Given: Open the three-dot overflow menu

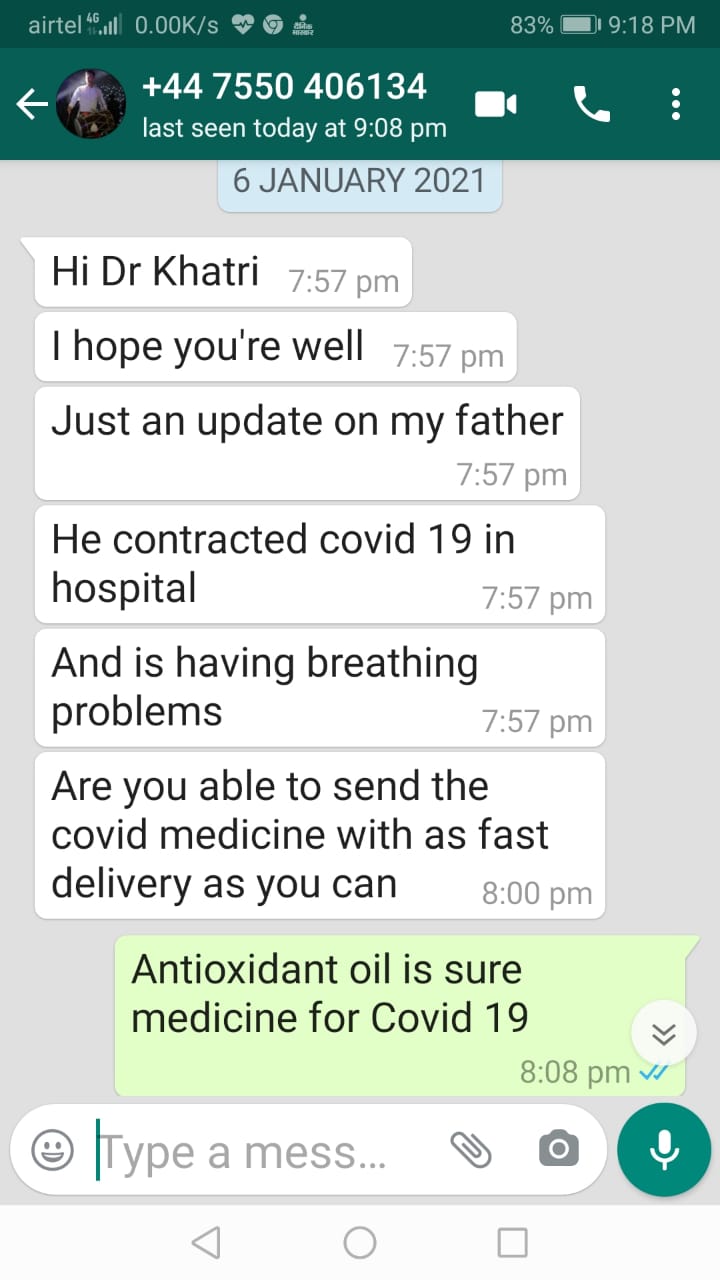Looking at the screenshot, I should pos(676,104).
